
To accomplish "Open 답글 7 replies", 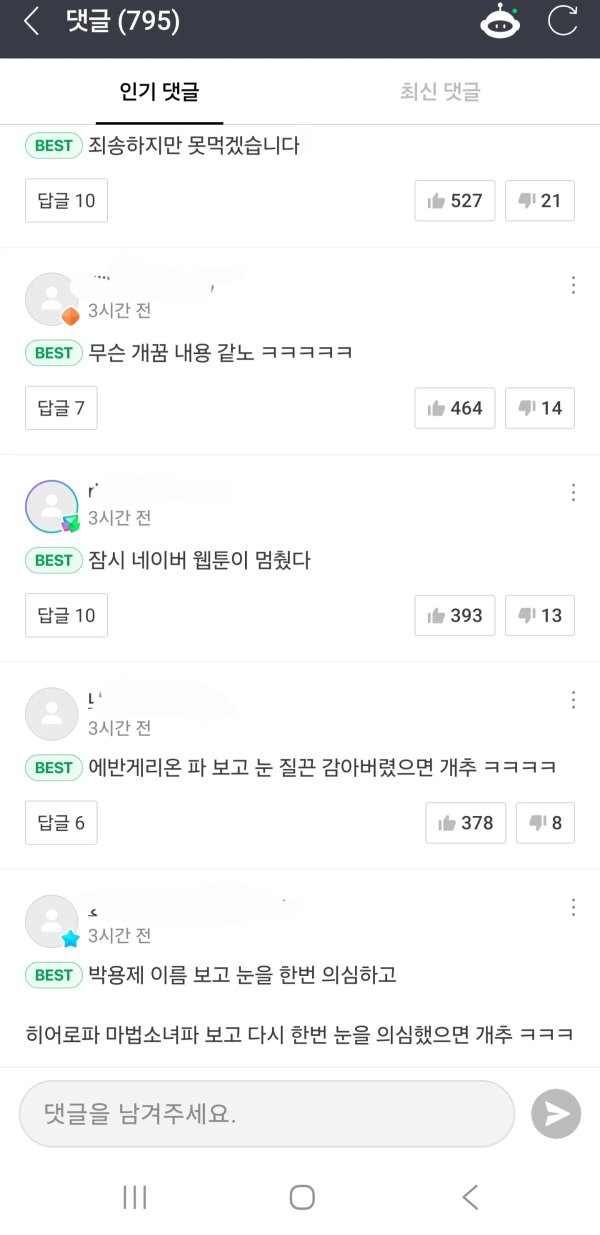I will [61, 408].
